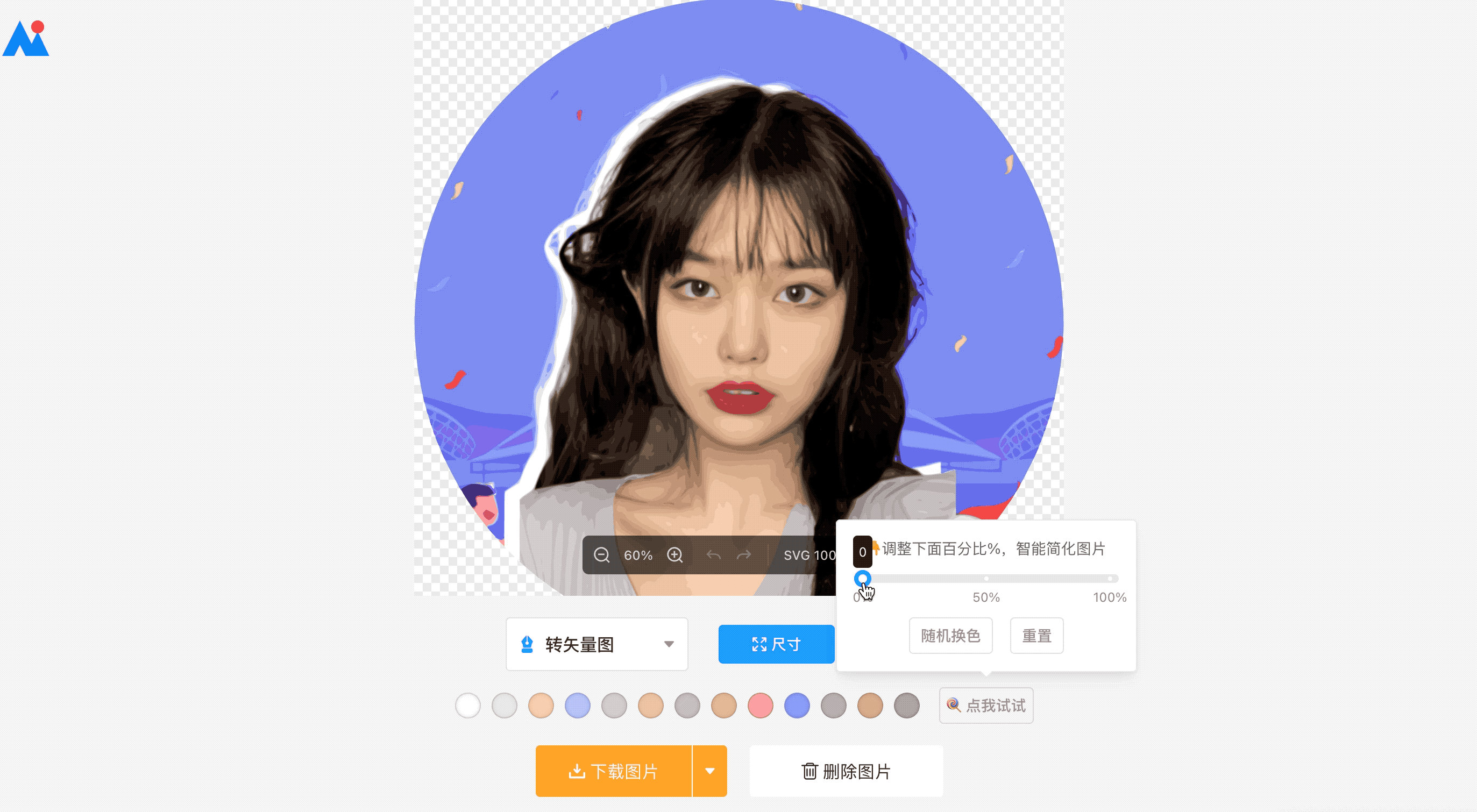Zoom in on the image preview
Viewport: 1477px width, 812px height.
(675, 555)
